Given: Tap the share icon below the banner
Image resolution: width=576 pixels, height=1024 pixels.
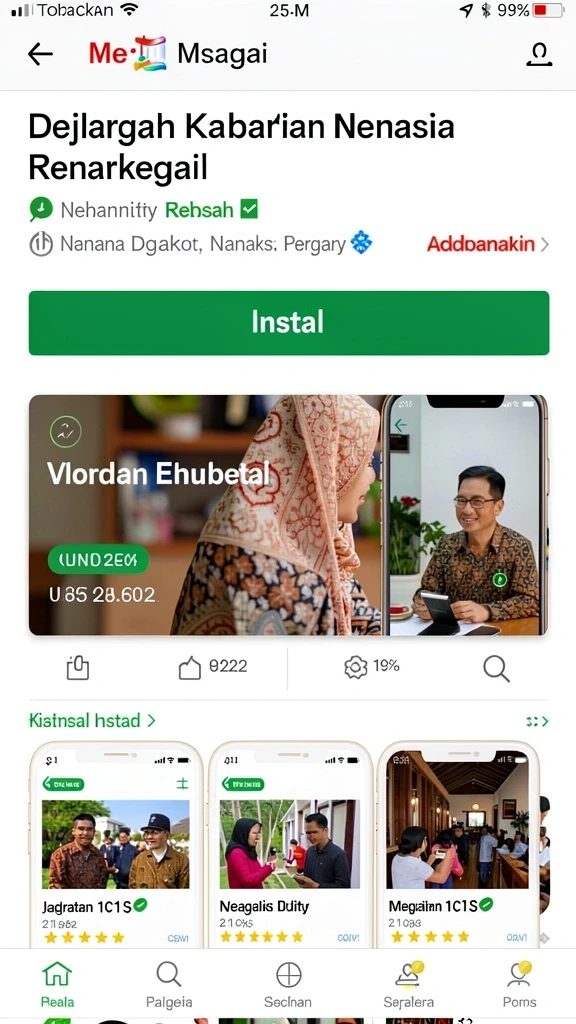Looking at the screenshot, I should [77, 668].
